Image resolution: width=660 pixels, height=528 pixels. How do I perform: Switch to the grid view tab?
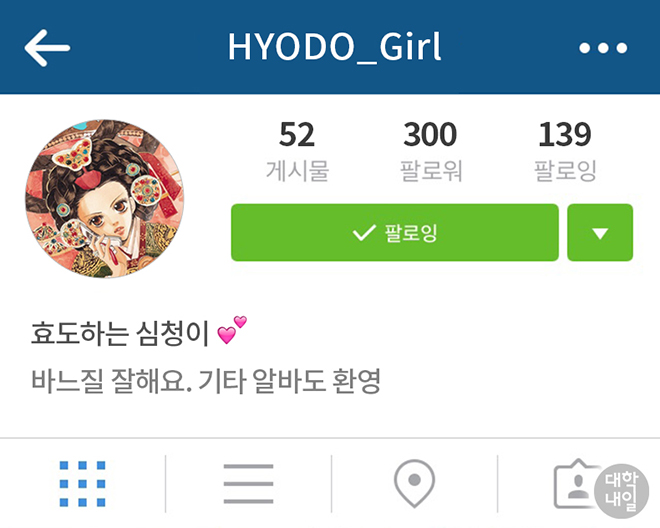pyautogui.click(x=82, y=484)
